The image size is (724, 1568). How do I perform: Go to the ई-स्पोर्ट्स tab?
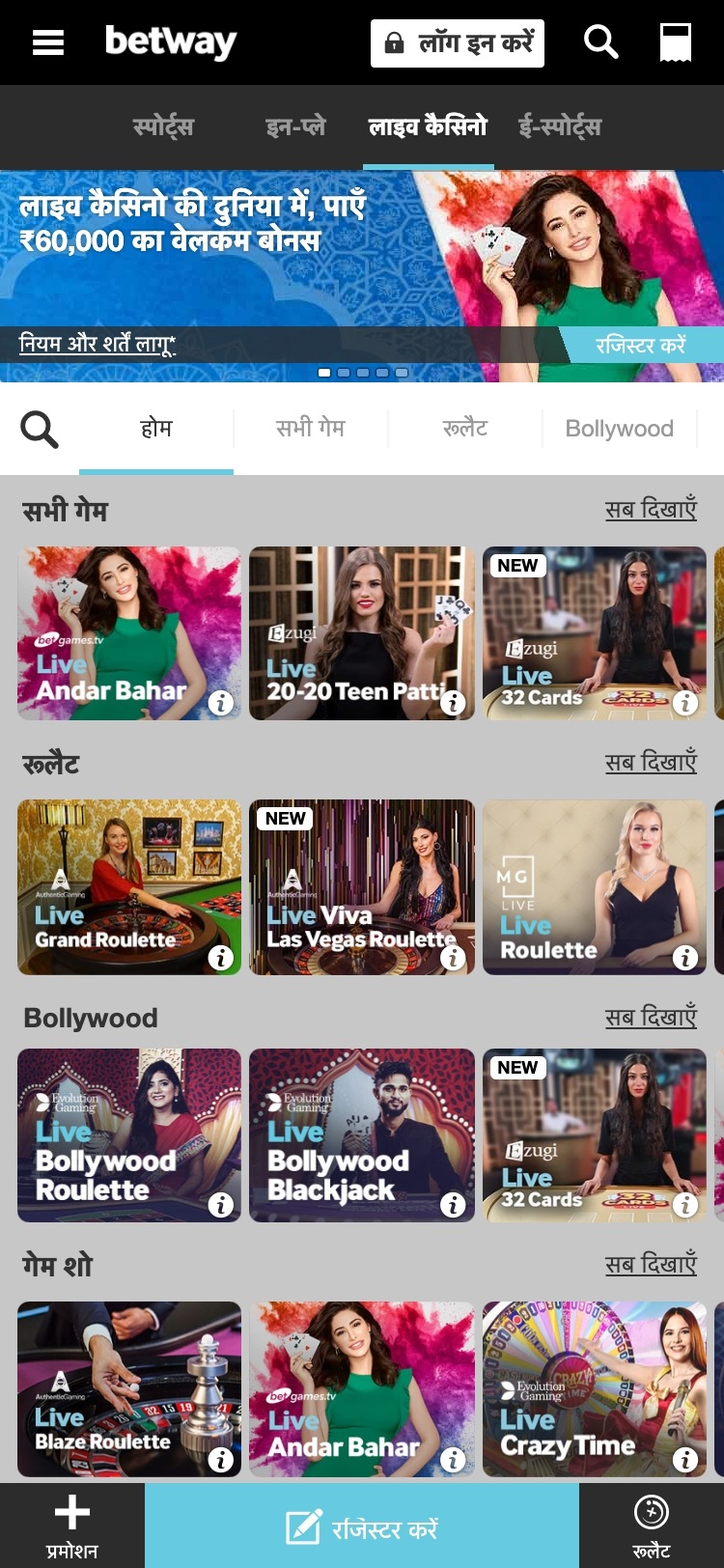pyautogui.click(x=560, y=127)
